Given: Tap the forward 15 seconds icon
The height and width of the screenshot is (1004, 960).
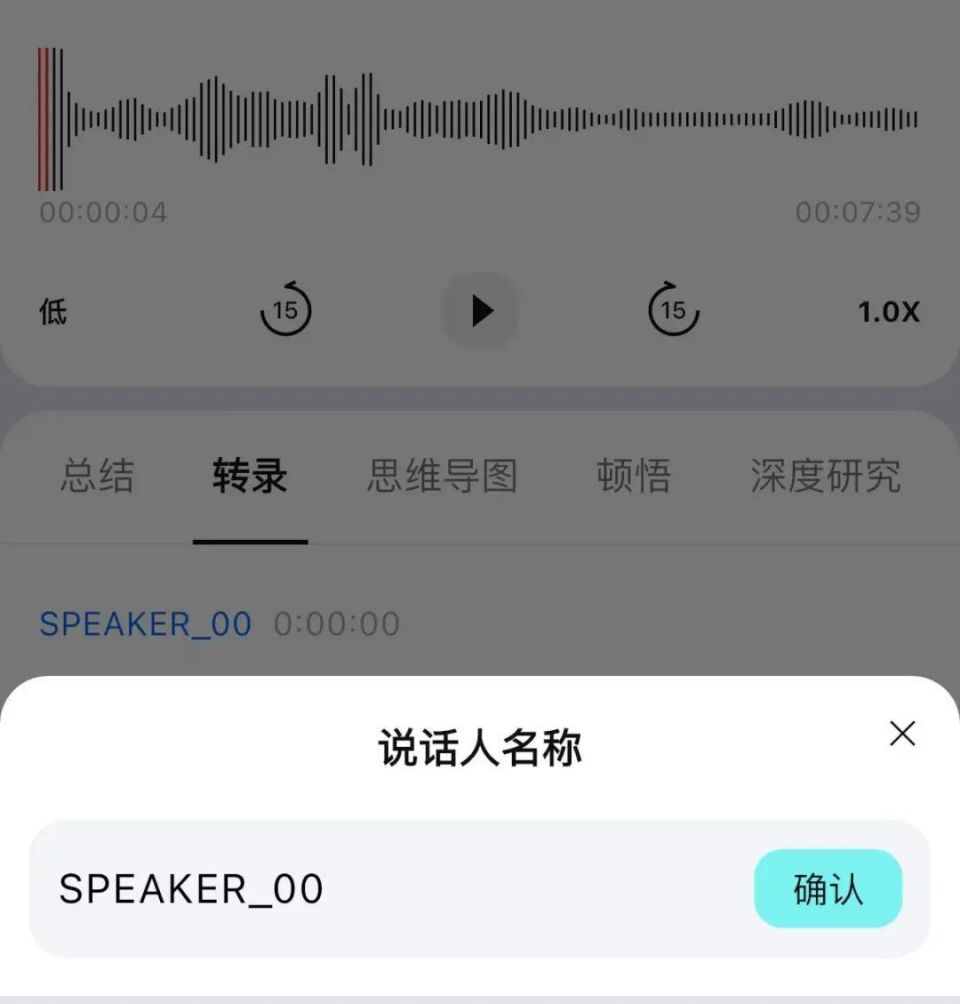Looking at the screenshot, I should [x=672, y=311].
